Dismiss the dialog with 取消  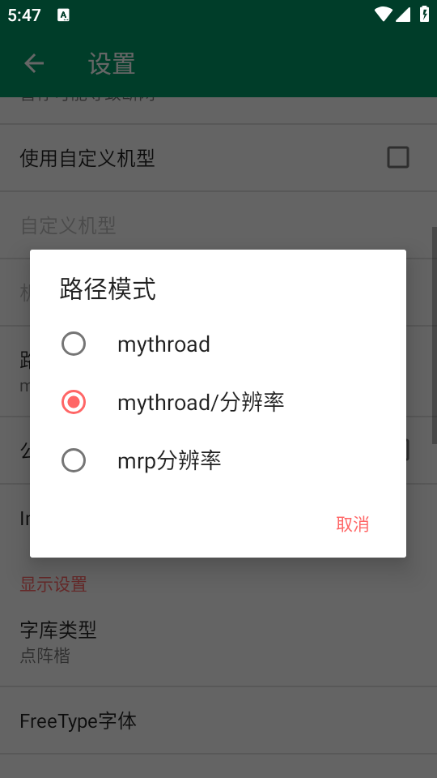pyautogui.click(x=352, y=524)
